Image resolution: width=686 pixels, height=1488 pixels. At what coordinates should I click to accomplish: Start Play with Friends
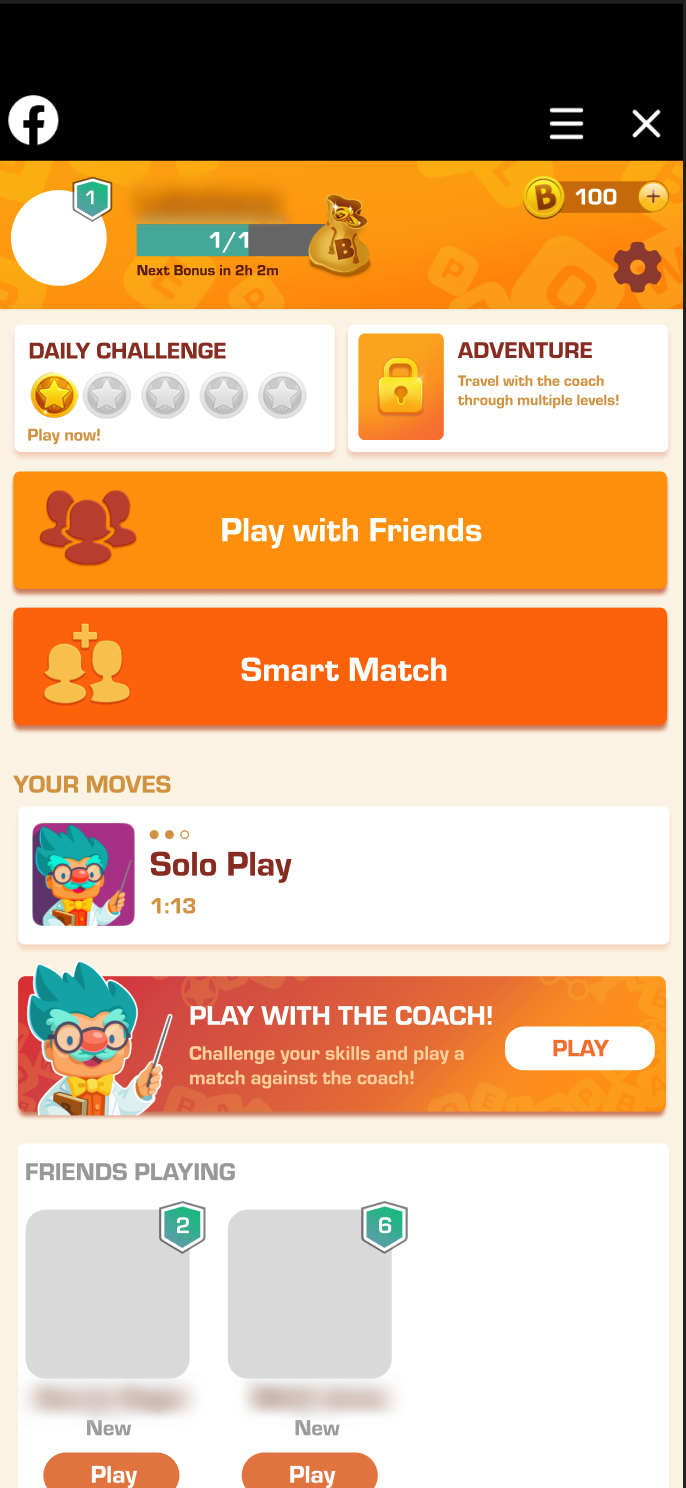[340, 530]
